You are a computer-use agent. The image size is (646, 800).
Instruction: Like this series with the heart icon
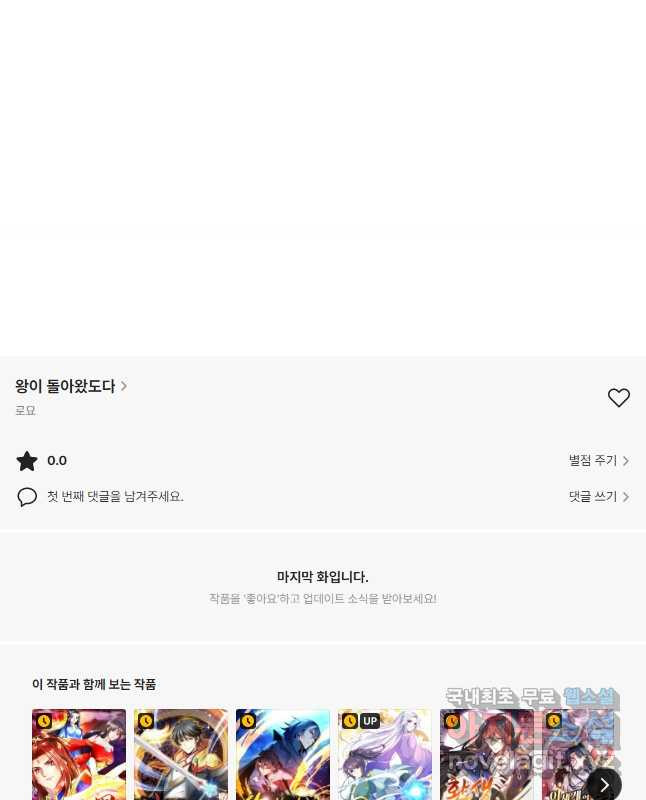point(618,398)
